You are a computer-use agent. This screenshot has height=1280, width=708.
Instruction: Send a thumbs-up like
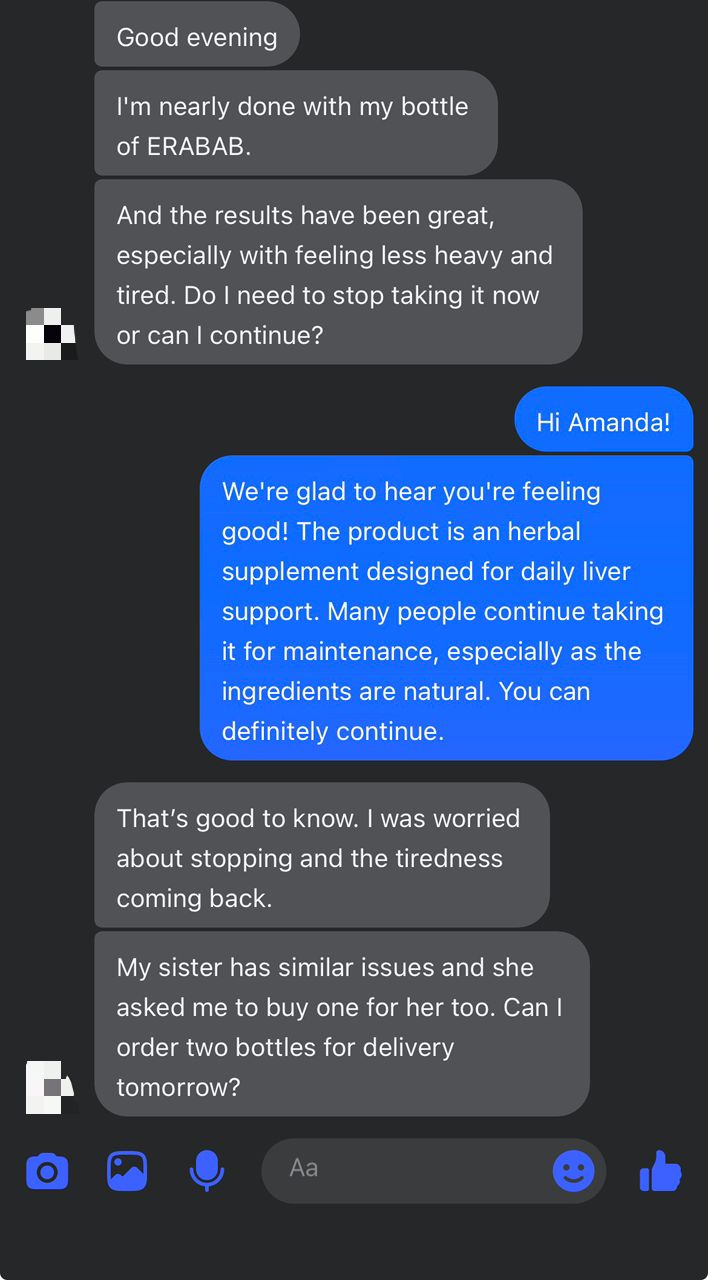click(x=661, y=1170)
